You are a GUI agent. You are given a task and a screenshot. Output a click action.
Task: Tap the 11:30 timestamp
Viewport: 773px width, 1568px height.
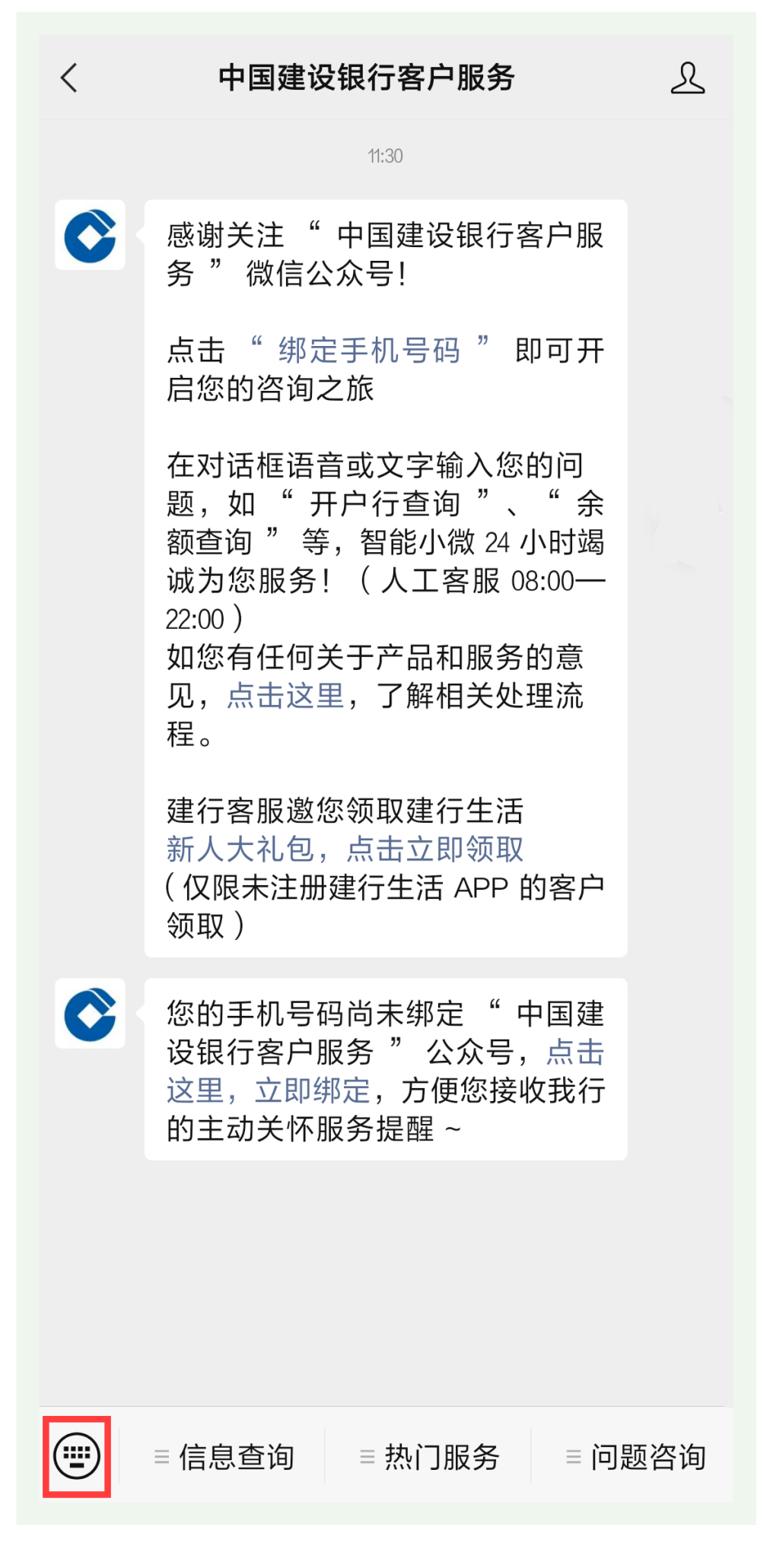pos(386,156)
